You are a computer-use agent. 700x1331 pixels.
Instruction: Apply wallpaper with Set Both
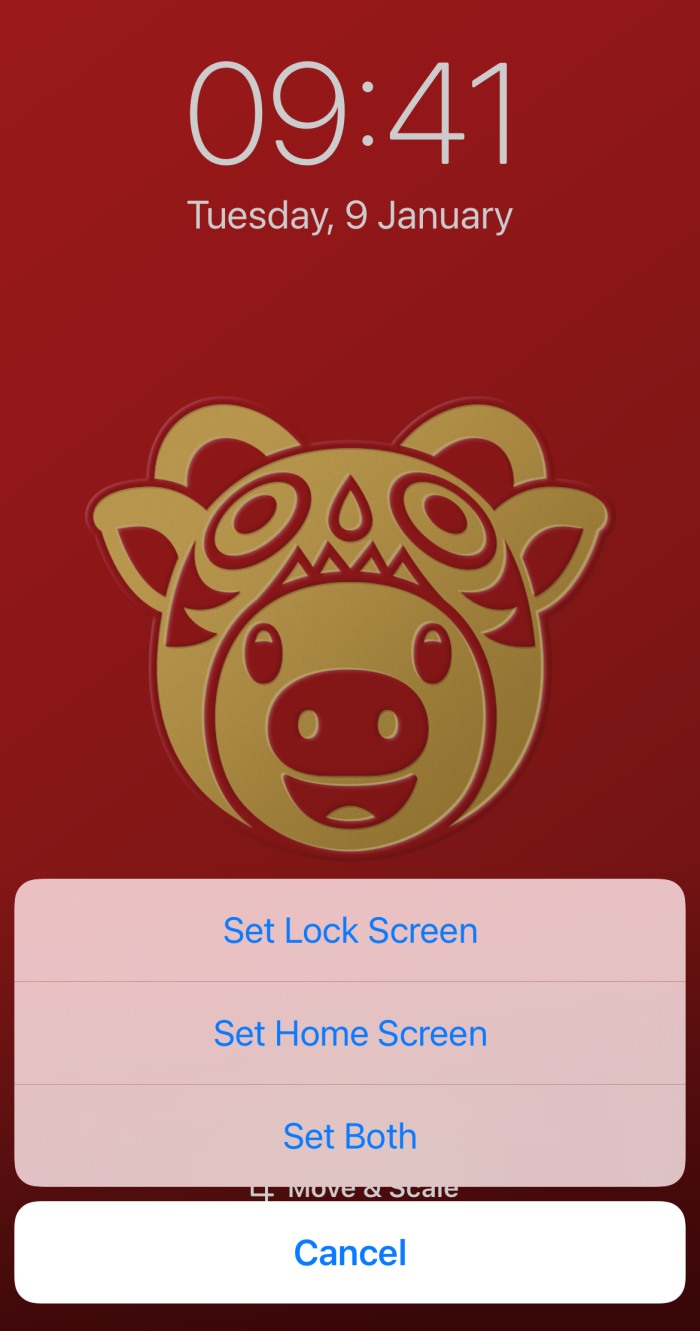point(350,1136)
